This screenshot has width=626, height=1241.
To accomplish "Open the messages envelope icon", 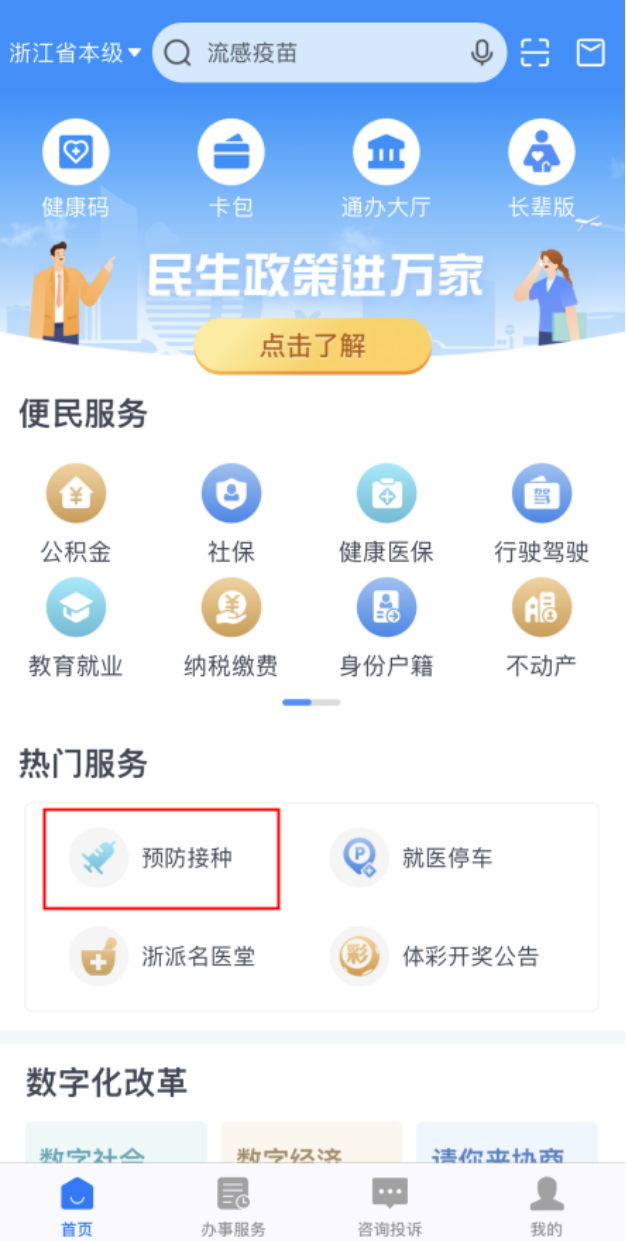I will click(591, 53).
